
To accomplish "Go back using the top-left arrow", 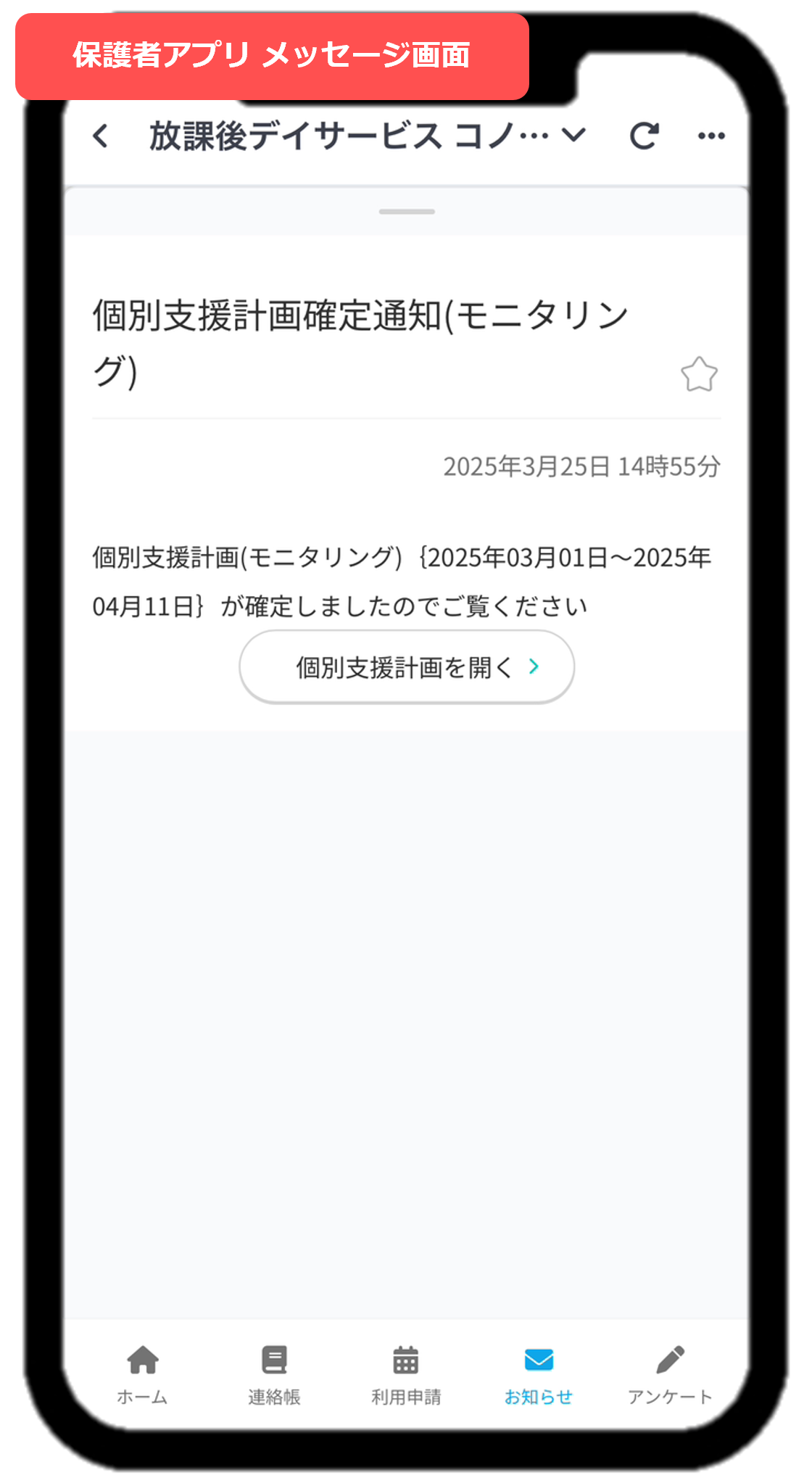I will 101,136.
